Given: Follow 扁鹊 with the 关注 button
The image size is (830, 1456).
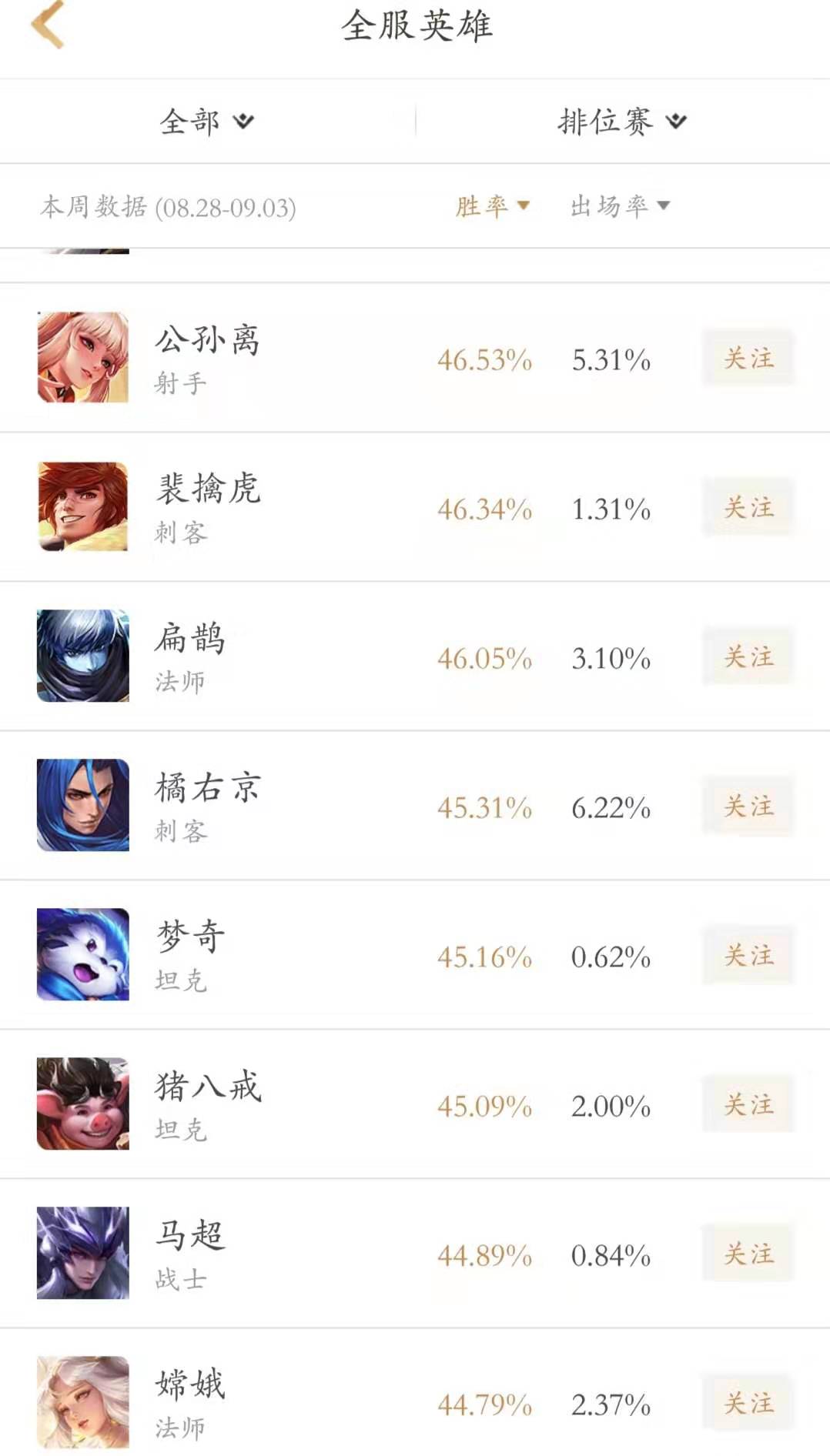Looking at the screenshot, I should [x=748, y=656].
